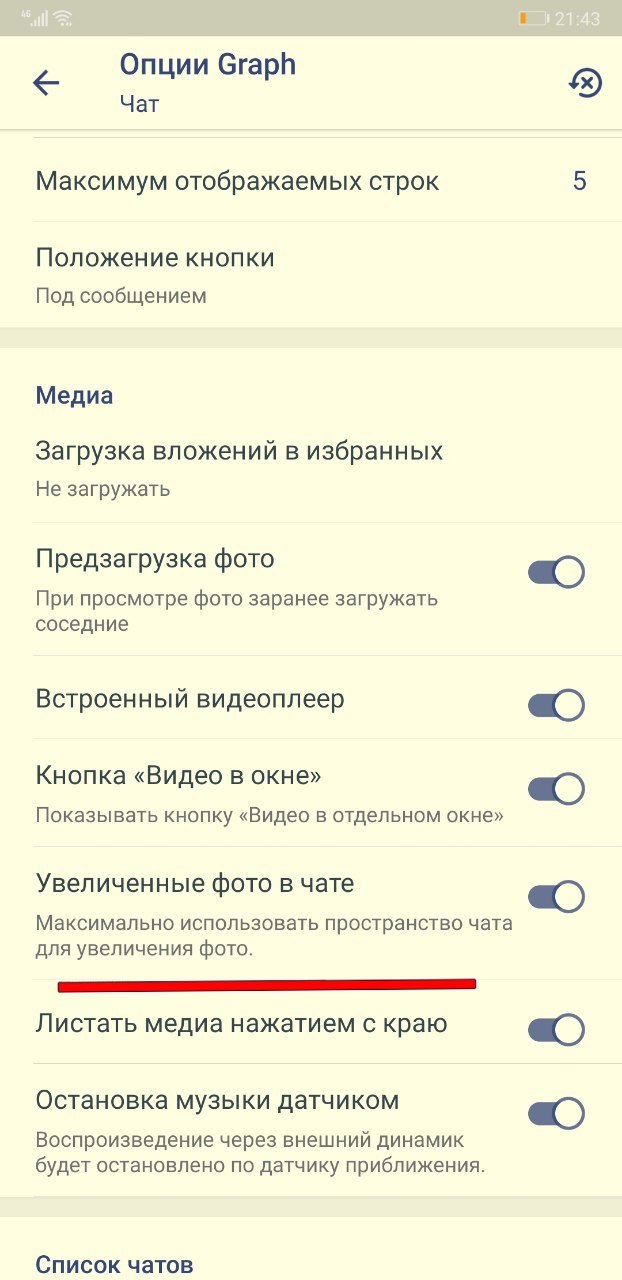
Task: Toggle Листать медиа нажатием с краю
Action: point(556,1029)
